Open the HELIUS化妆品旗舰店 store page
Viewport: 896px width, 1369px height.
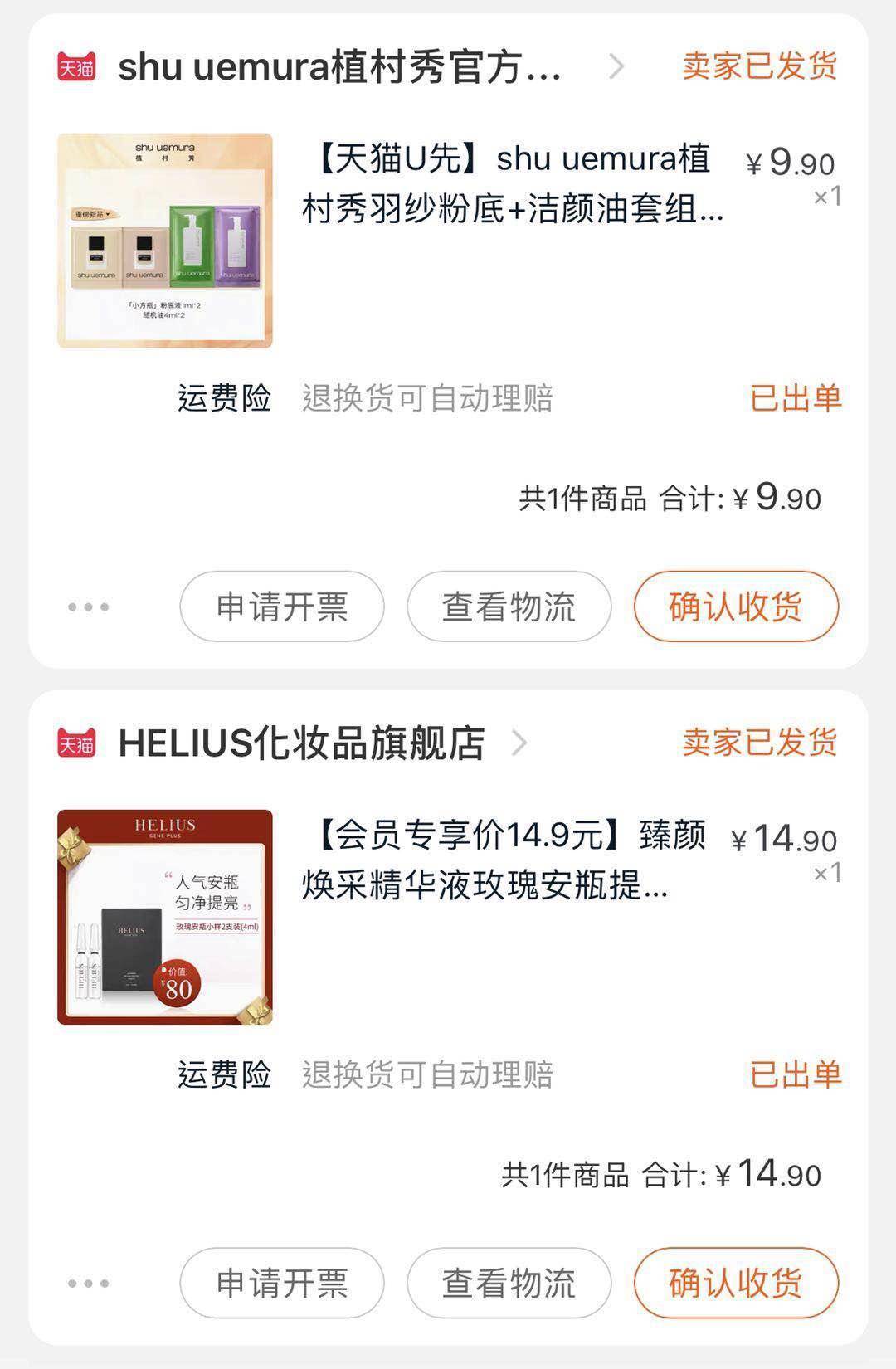302,743
